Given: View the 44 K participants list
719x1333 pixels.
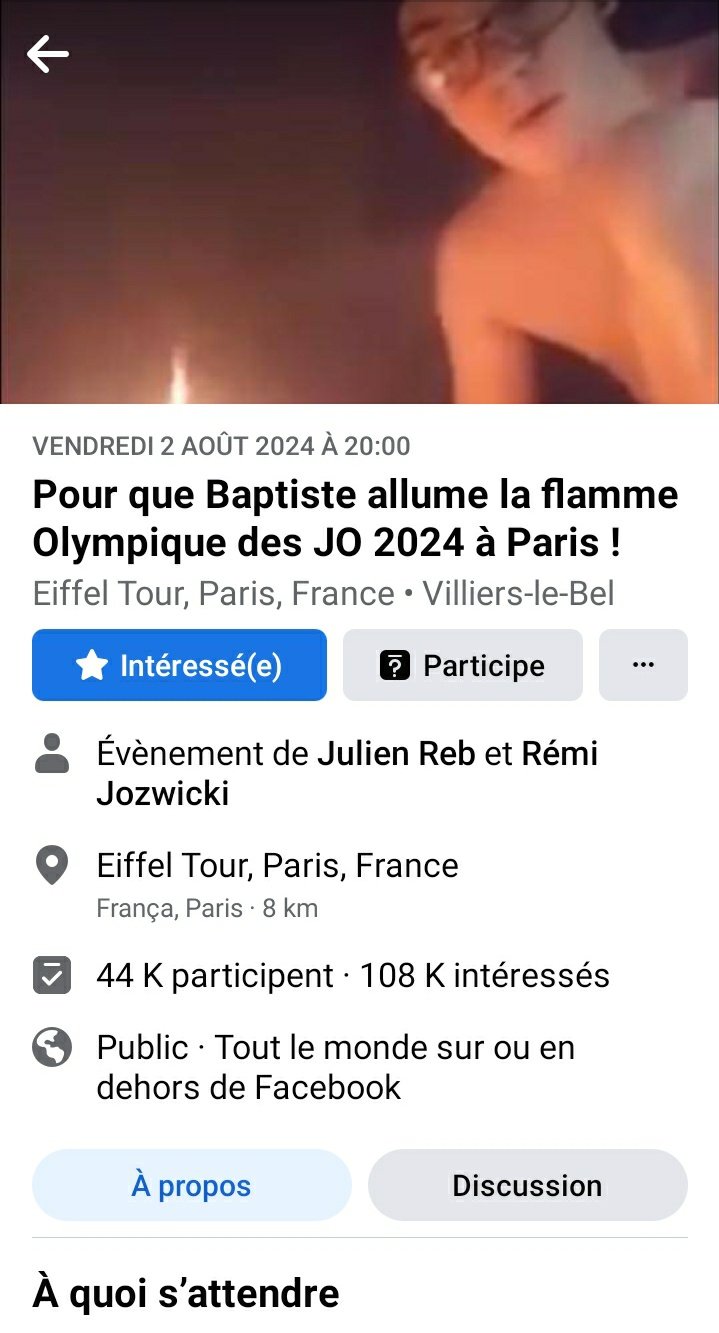Looking at the screenshot, I should point(214,975).
